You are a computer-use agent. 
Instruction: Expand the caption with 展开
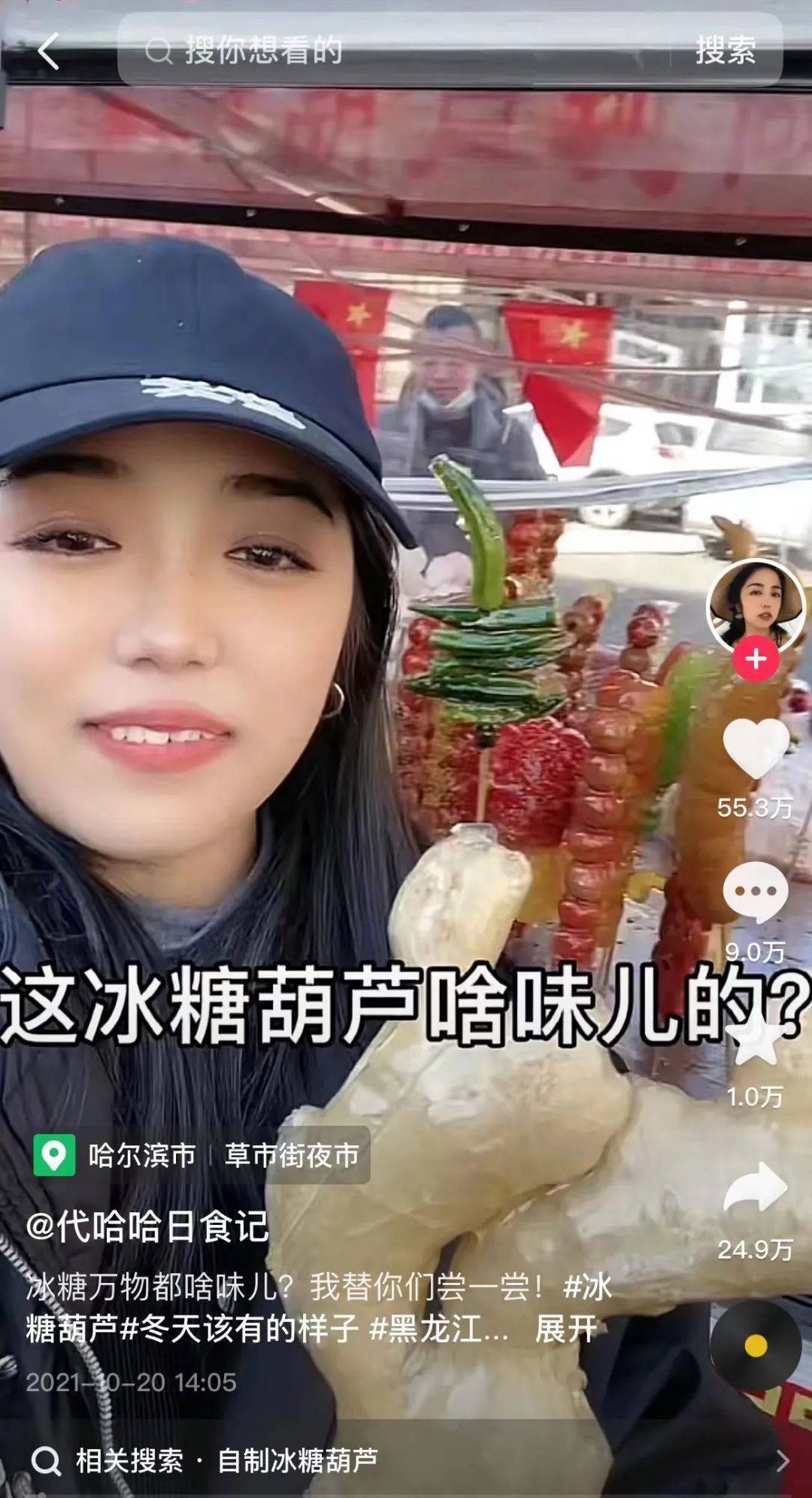tap(565, 1329)
